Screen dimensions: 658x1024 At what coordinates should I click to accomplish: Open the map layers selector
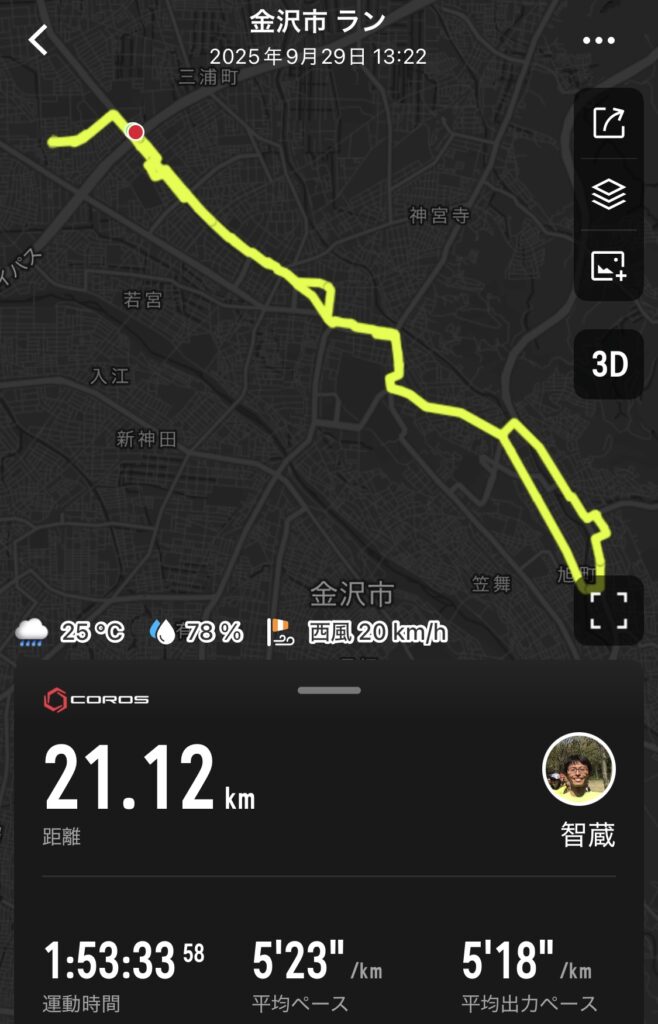click(x=608, y=194)
